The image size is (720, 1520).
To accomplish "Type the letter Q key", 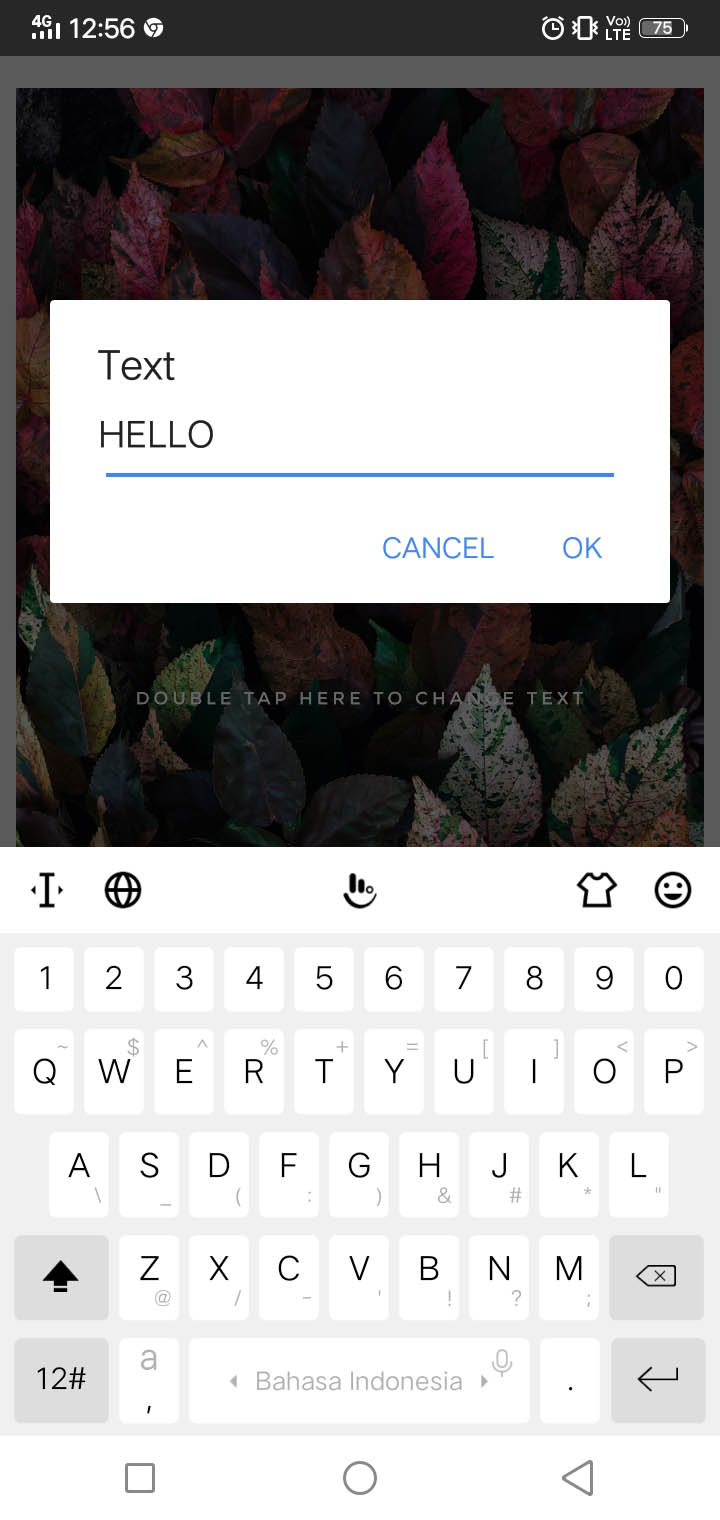I will click(44, 1071).
